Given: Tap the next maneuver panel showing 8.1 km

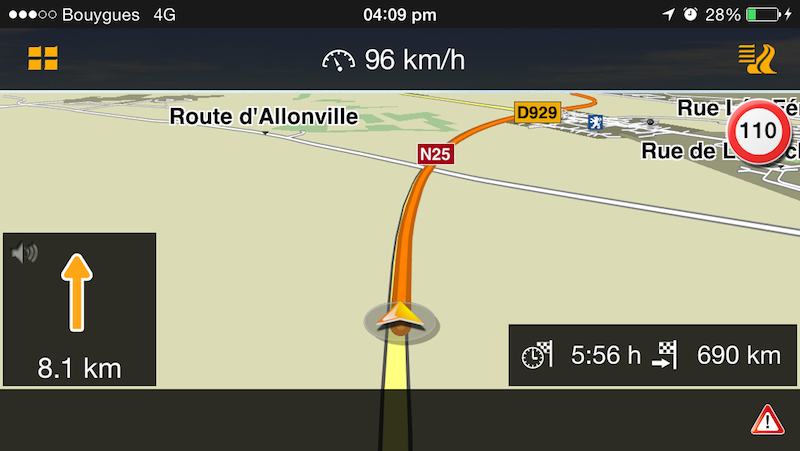Looking at the screenshot, I should 79,309.
